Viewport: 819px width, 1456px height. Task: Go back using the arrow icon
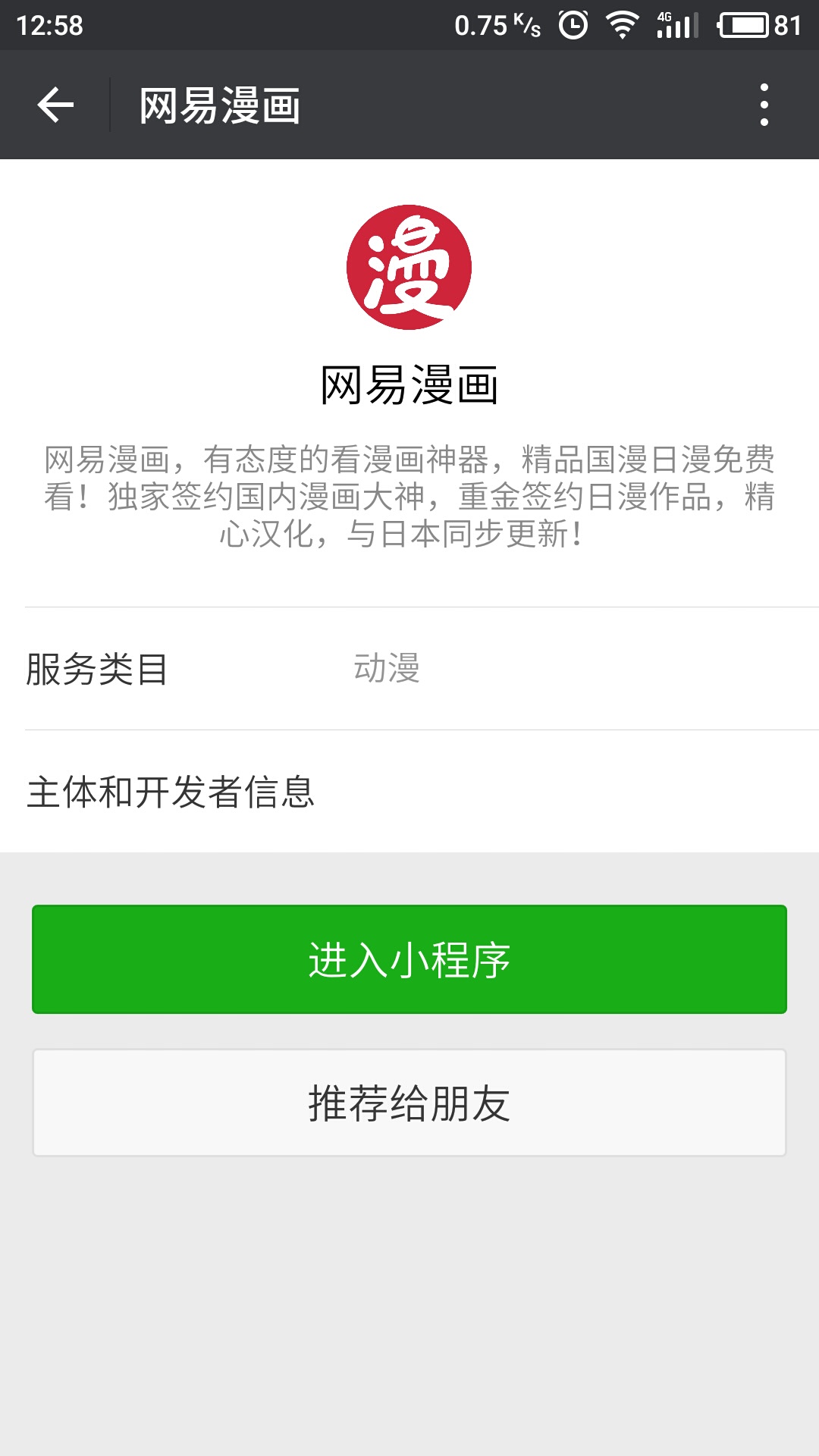click(x=55, y=105)
